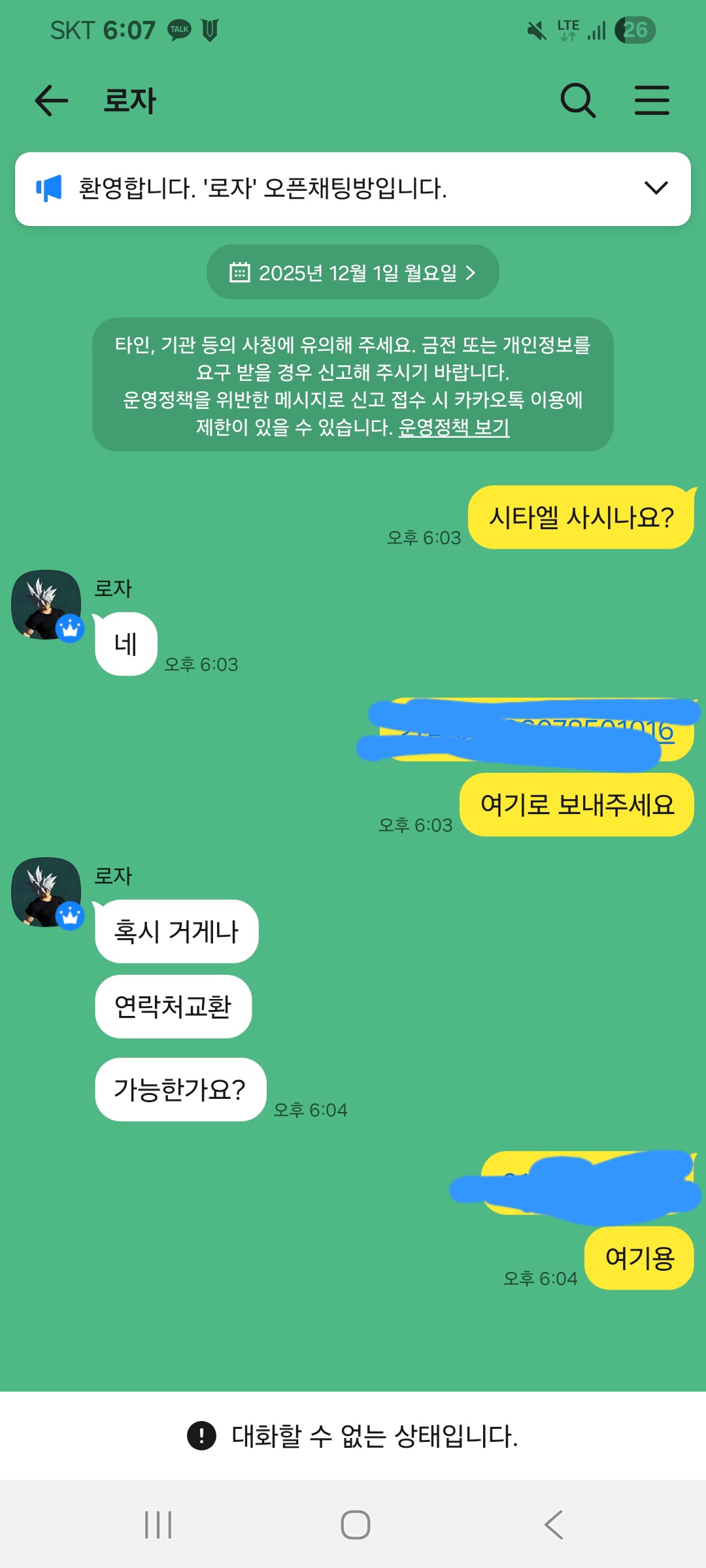View 로자's profile picture above 네

[x=46, y=604]
